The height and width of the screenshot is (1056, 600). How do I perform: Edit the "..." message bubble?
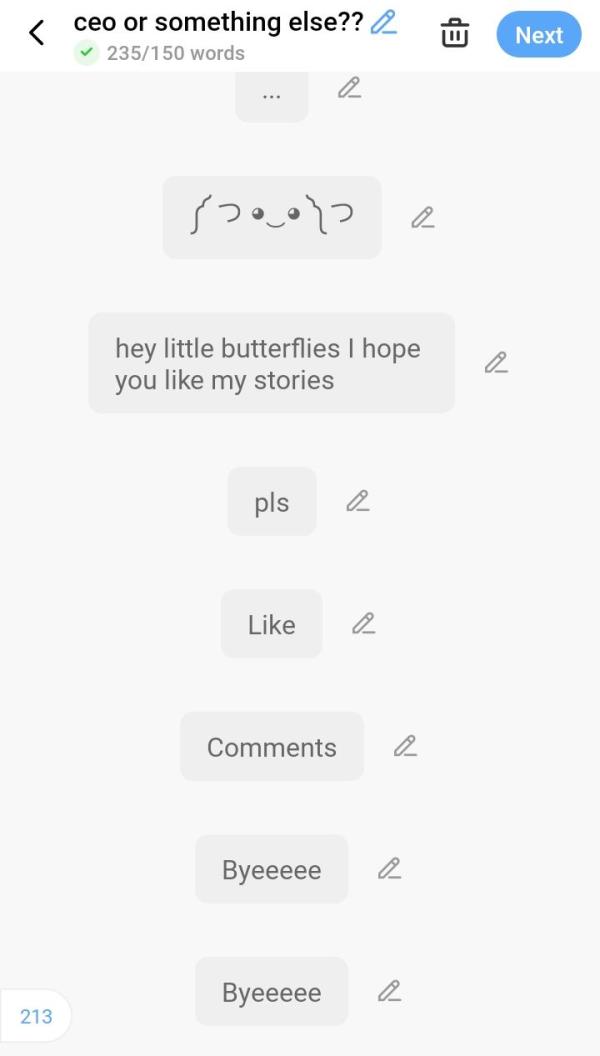[348, 88]
